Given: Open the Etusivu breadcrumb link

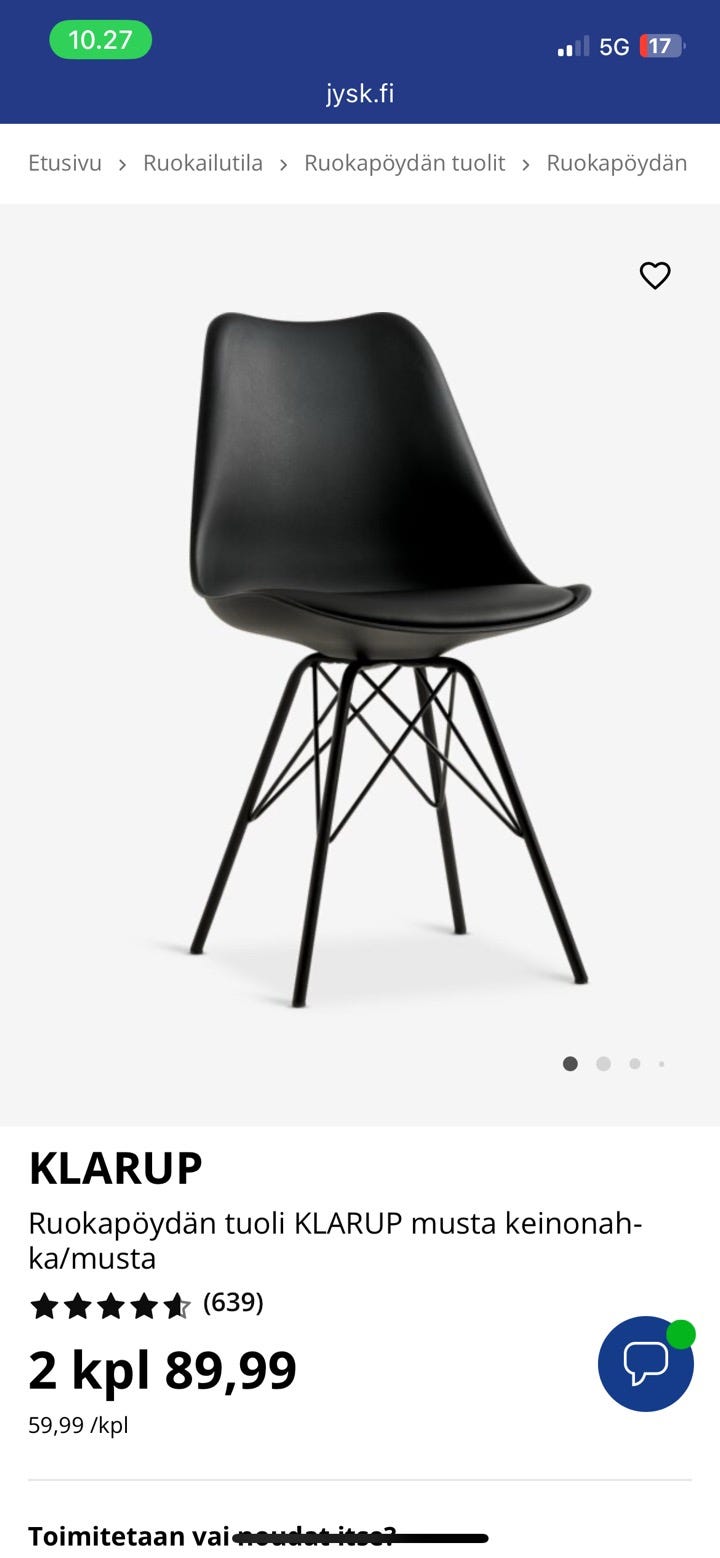Looking at the screenshot, I should [x=65, y=163].
